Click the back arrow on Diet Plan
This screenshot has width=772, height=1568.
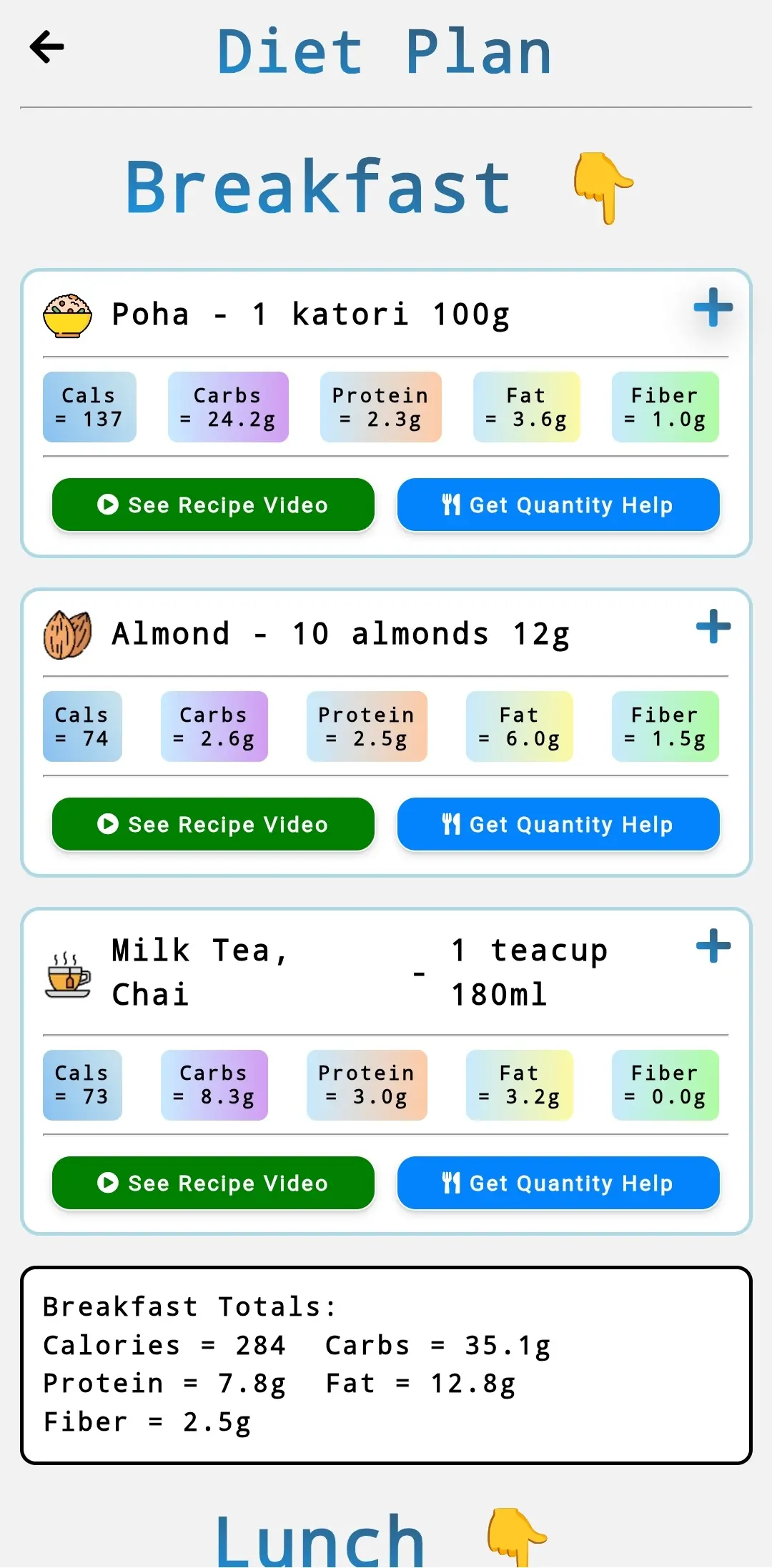click(x=46, y=47)
